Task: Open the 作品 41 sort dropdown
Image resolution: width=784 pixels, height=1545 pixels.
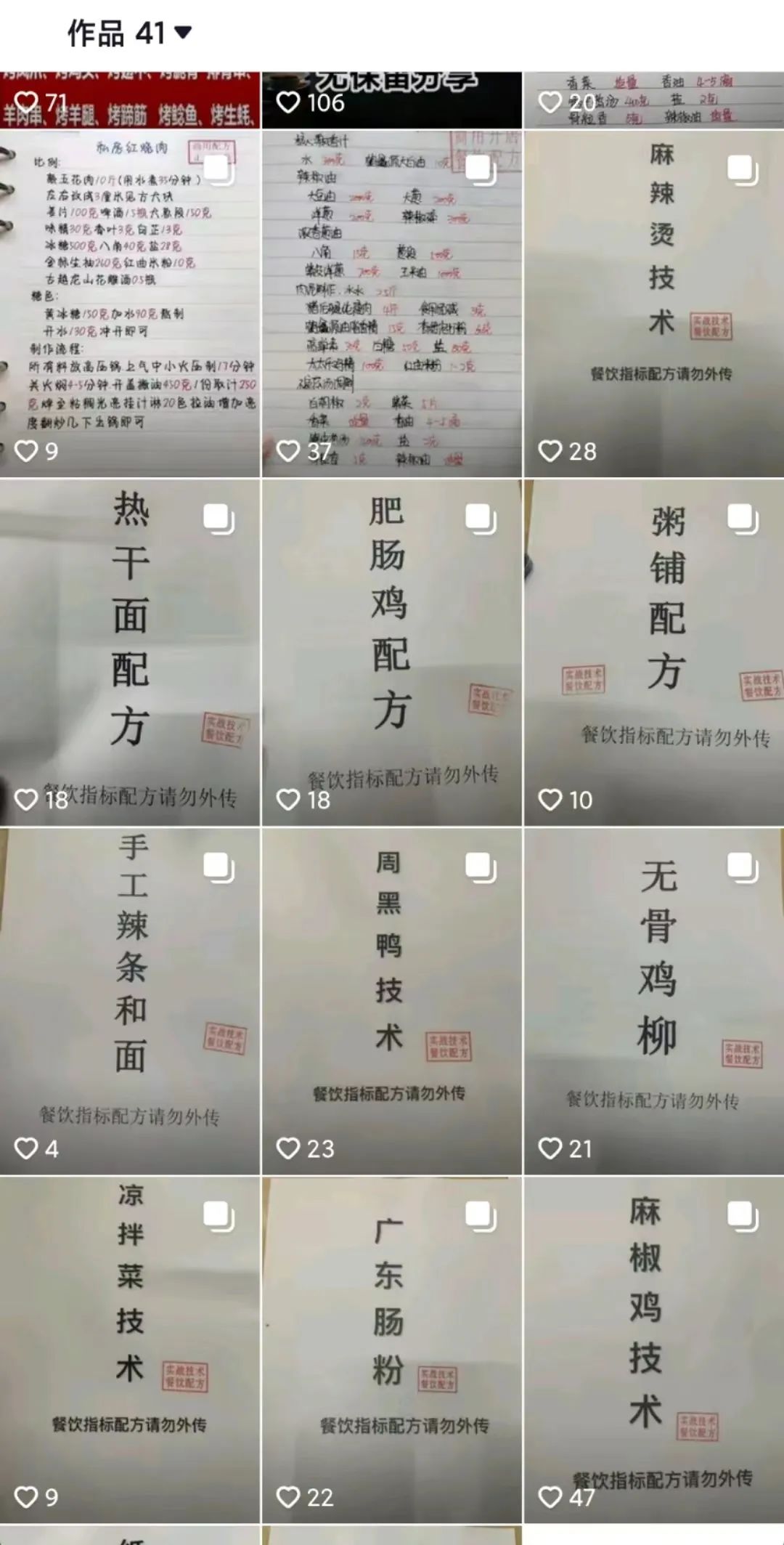Action: tap(129, 33)
